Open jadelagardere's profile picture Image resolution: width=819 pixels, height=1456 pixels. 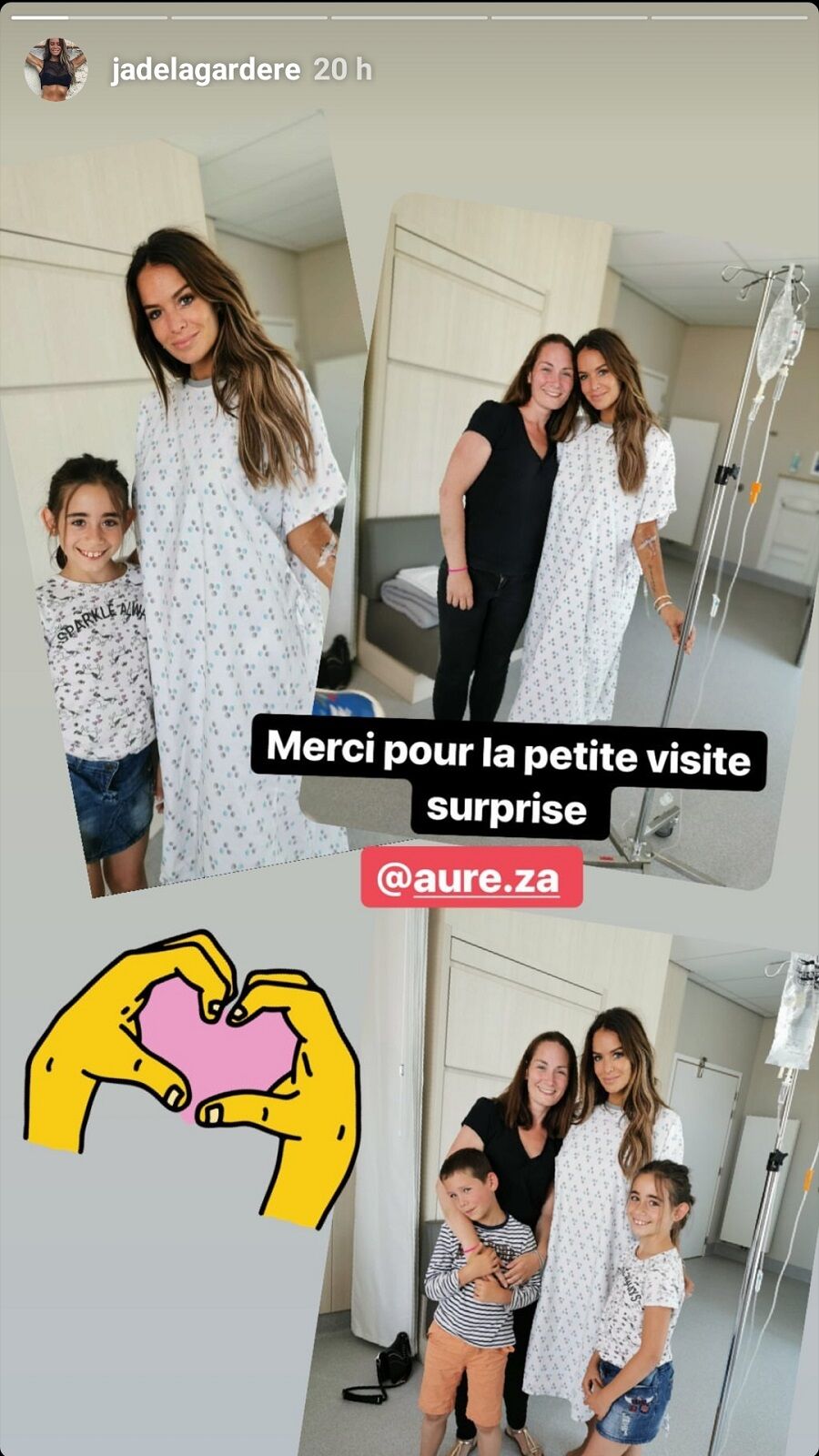click(56, 70)
